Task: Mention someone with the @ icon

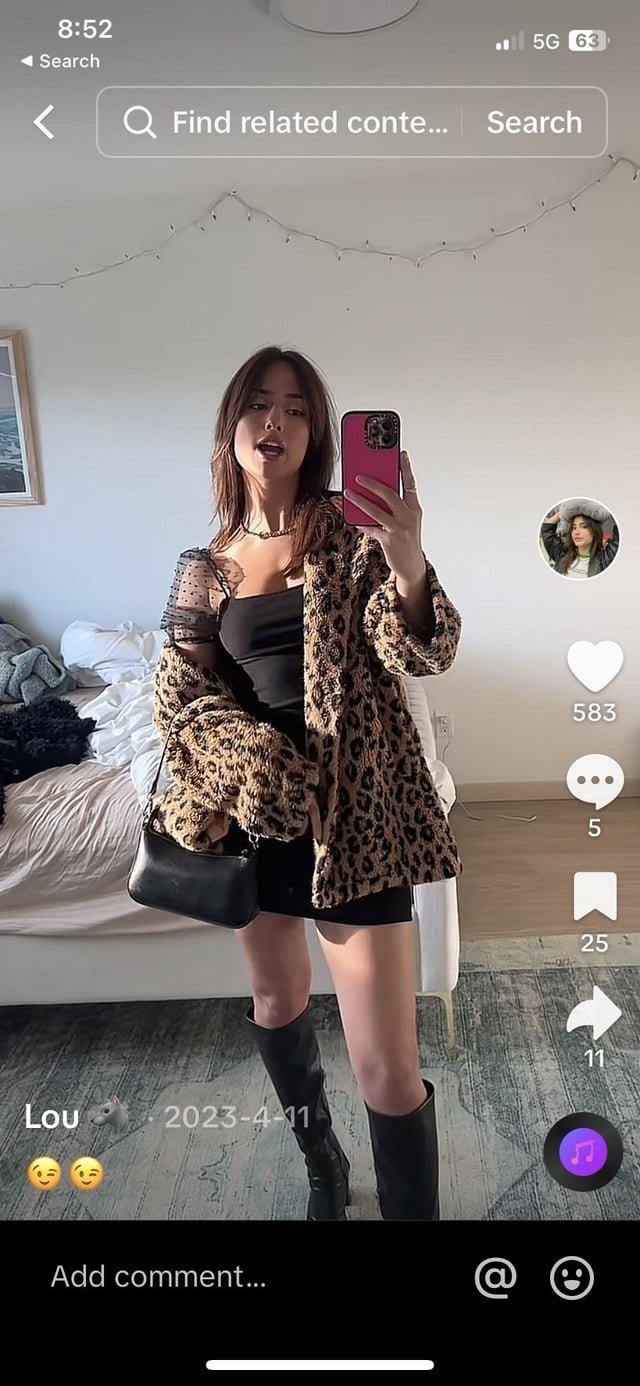Action: [495, 1277]
